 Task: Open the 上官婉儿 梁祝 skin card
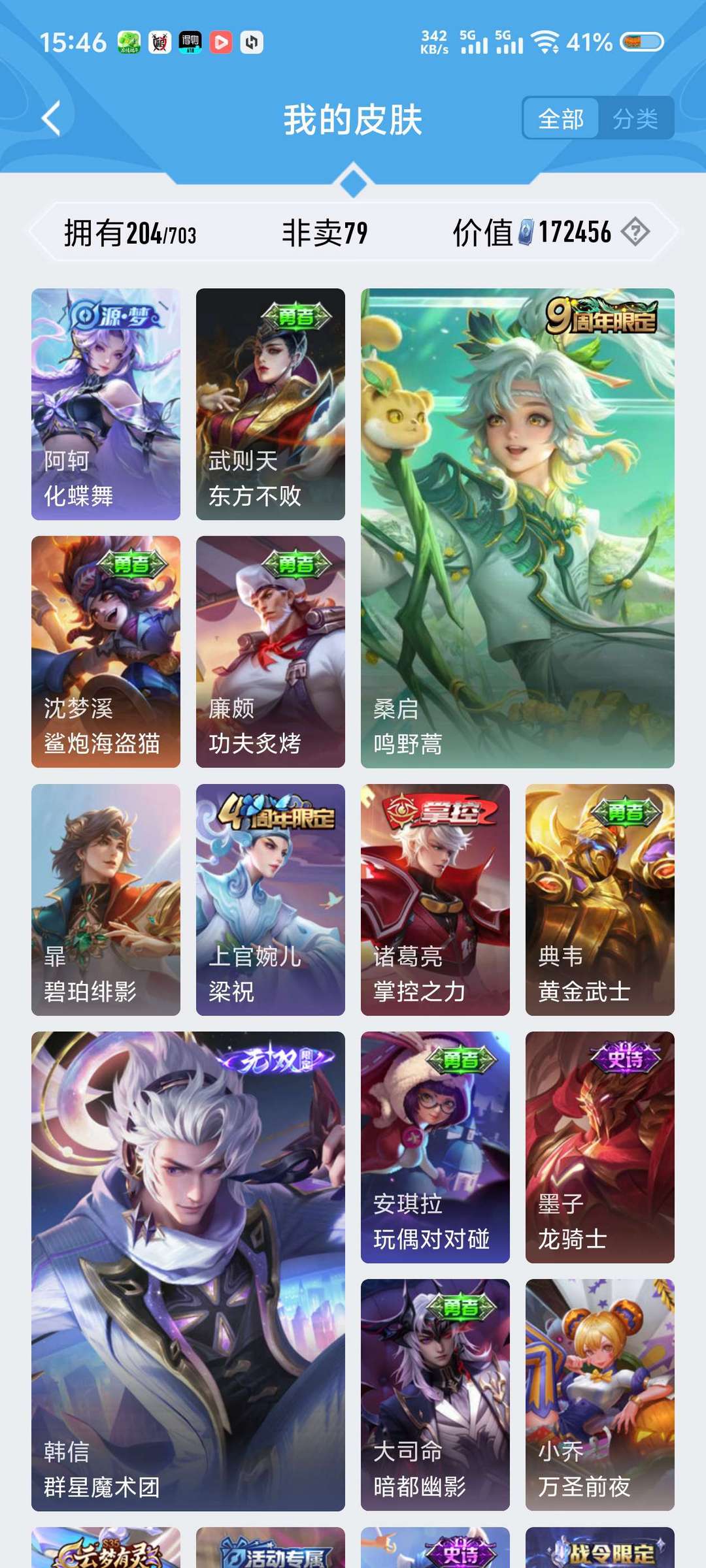[x=271, y=900]
